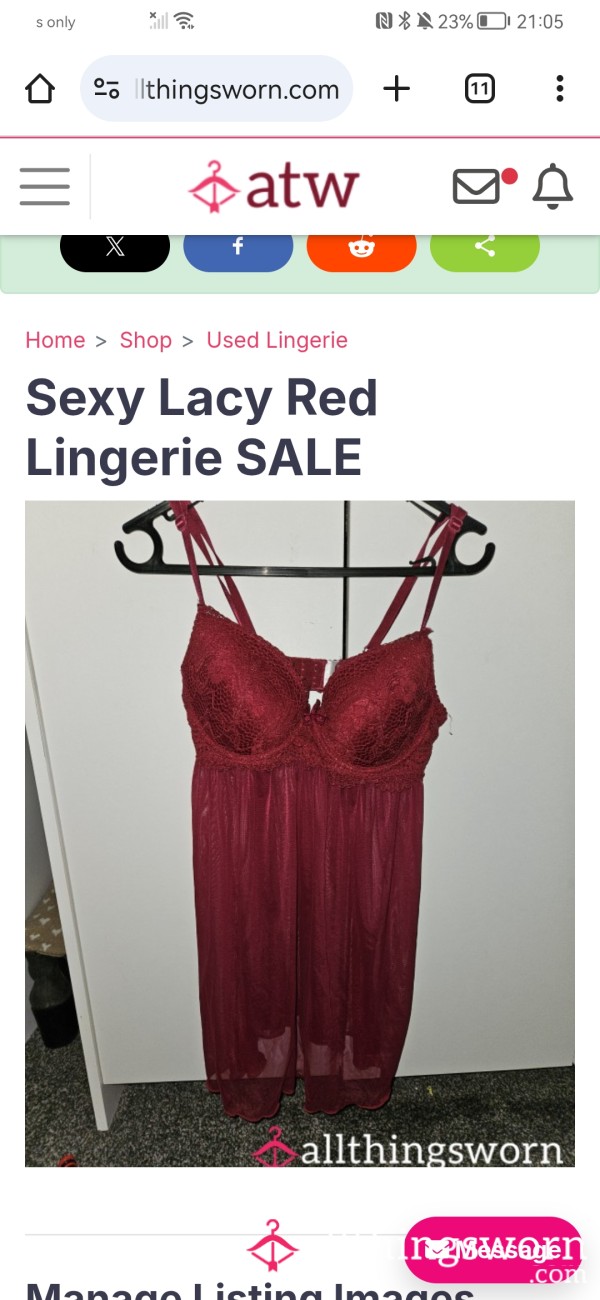Tap the pink Message floating button

tap(493, 1250)
